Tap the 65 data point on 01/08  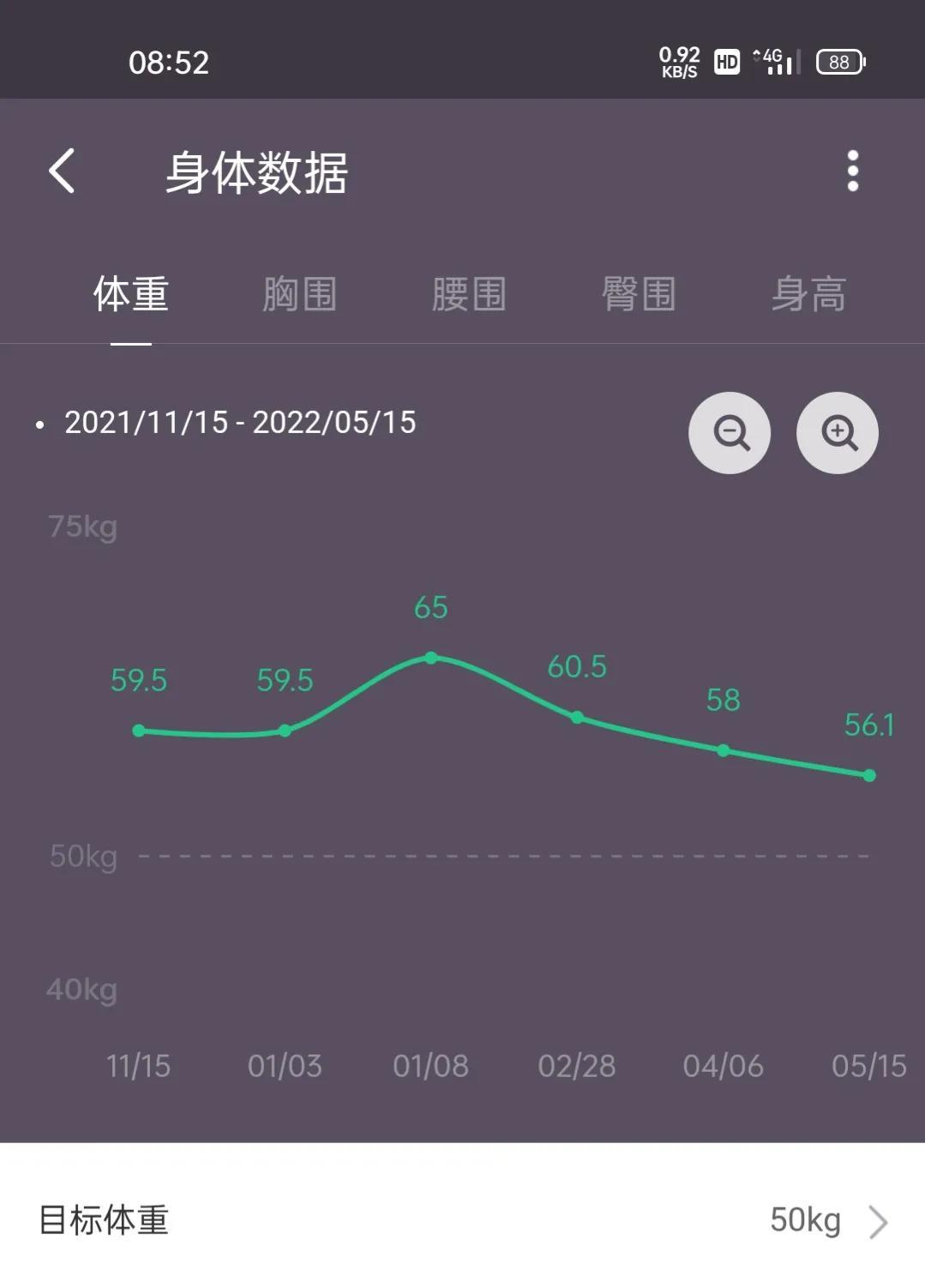431,658
